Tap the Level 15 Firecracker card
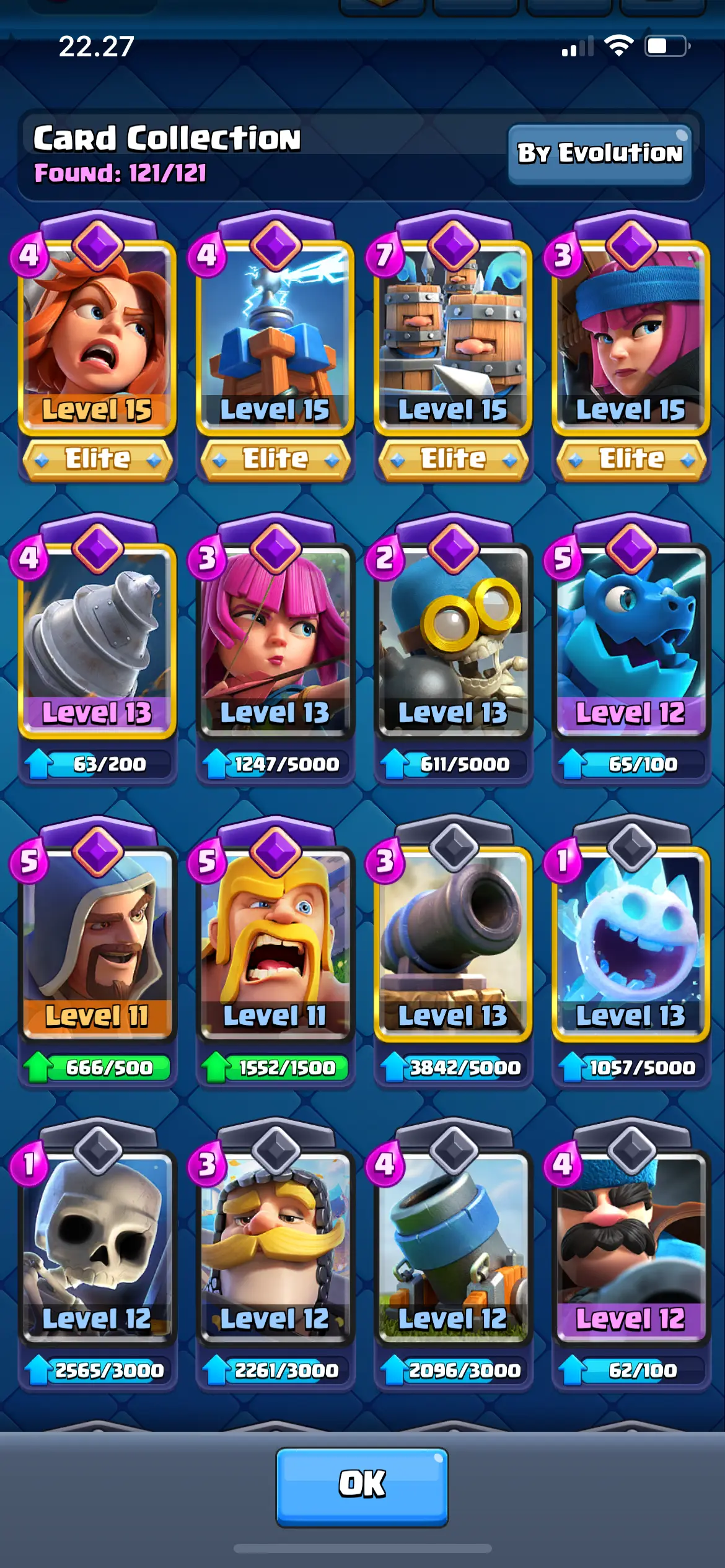This screenshot has height=1568, width=725. 631,334
